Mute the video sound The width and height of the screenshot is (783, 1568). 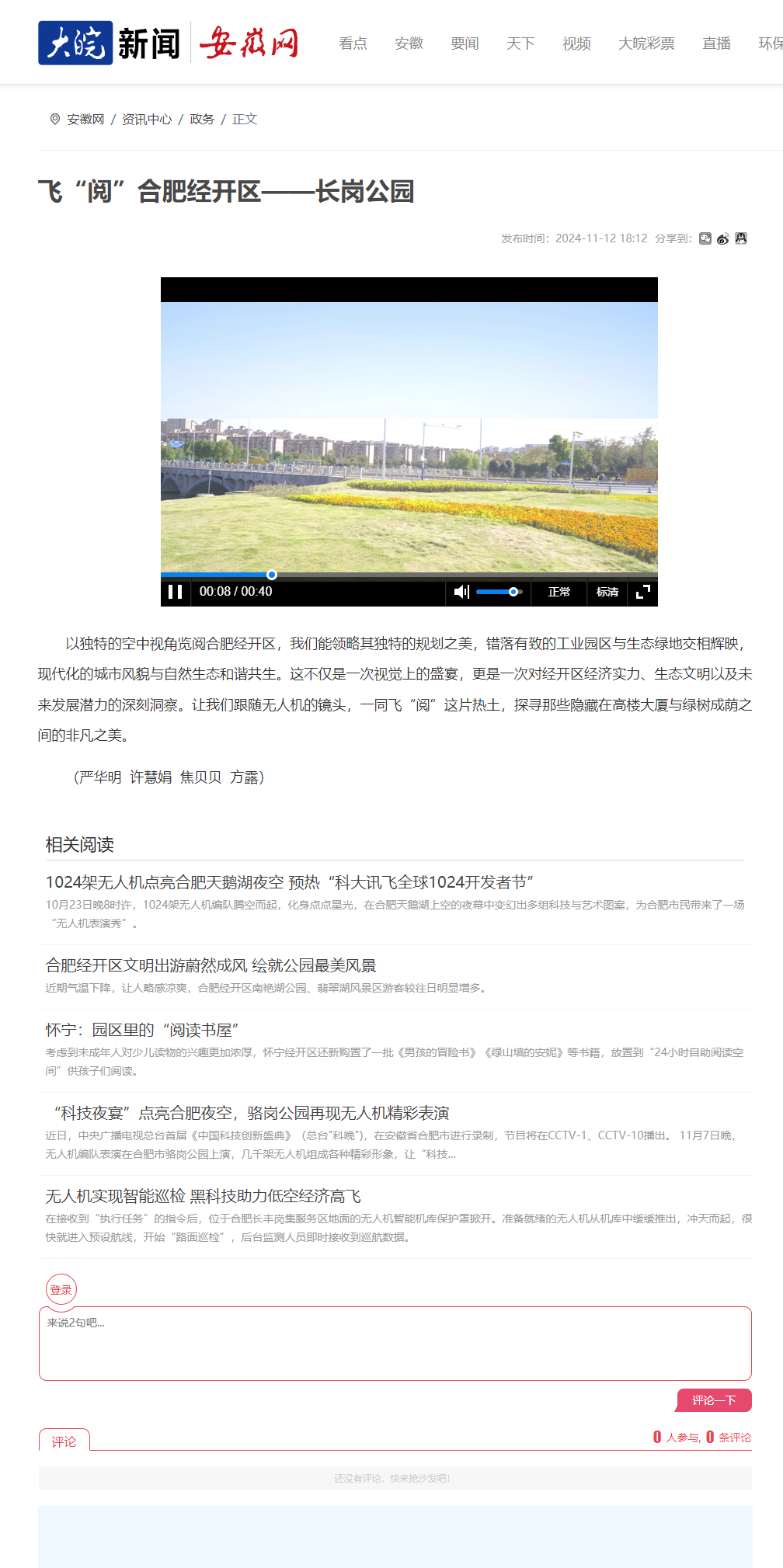pyautogui.click(x=461, y=592)
